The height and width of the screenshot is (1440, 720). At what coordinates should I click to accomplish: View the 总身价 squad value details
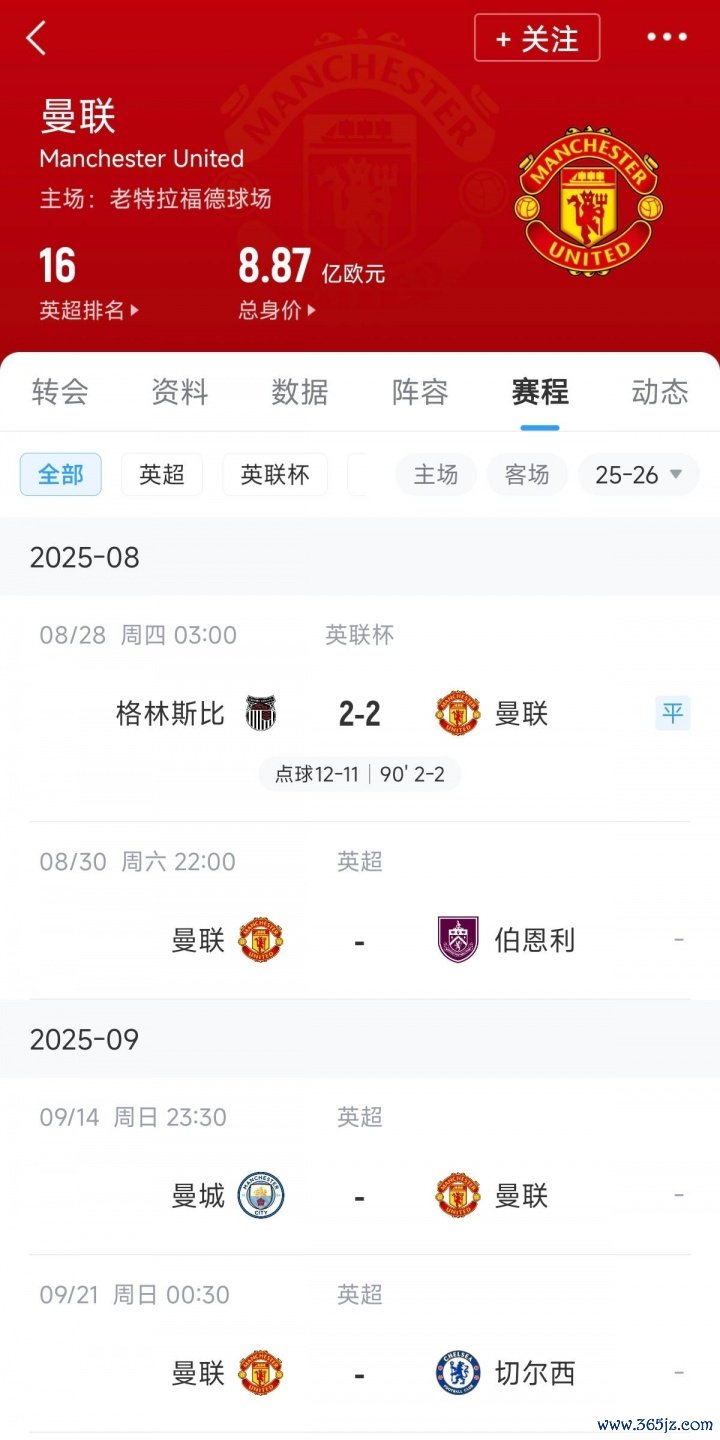[x=277, y=310]
